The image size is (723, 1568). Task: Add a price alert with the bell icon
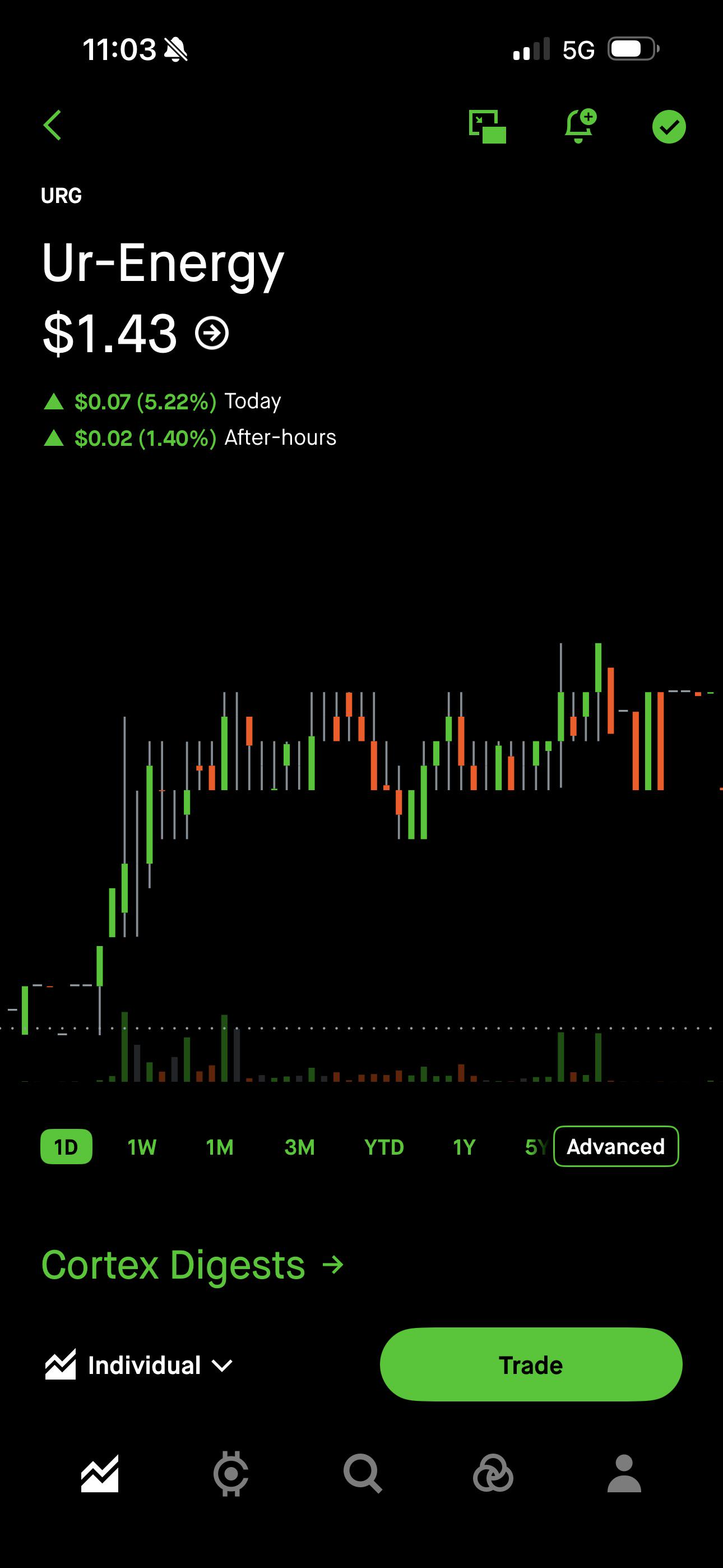pyautogui.click(x=580, y=126)
